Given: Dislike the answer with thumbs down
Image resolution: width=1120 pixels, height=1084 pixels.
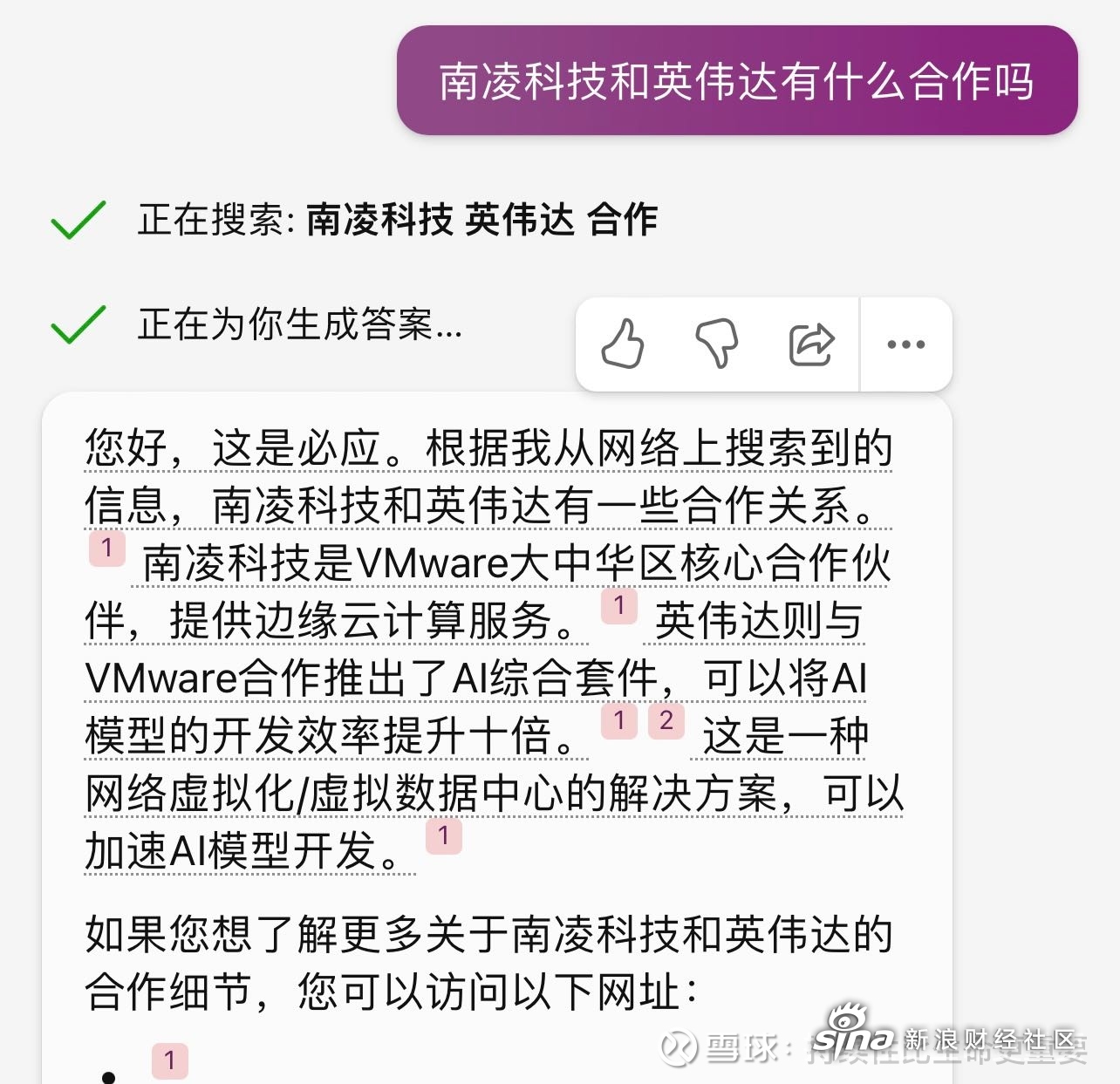Looking at the screenshot, I should click(x=717, y=344).
